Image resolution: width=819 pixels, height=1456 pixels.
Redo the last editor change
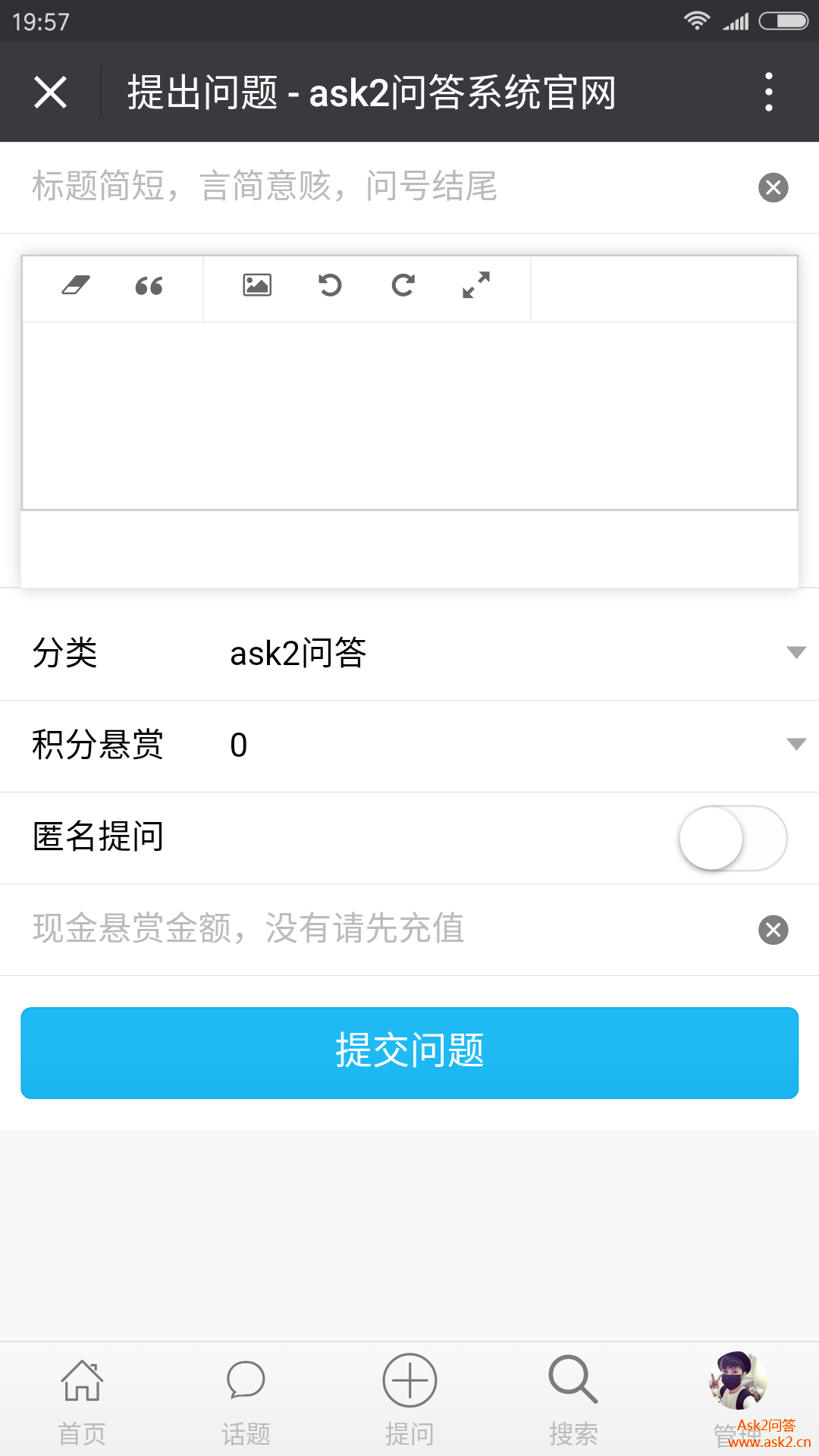click(403, 285)
